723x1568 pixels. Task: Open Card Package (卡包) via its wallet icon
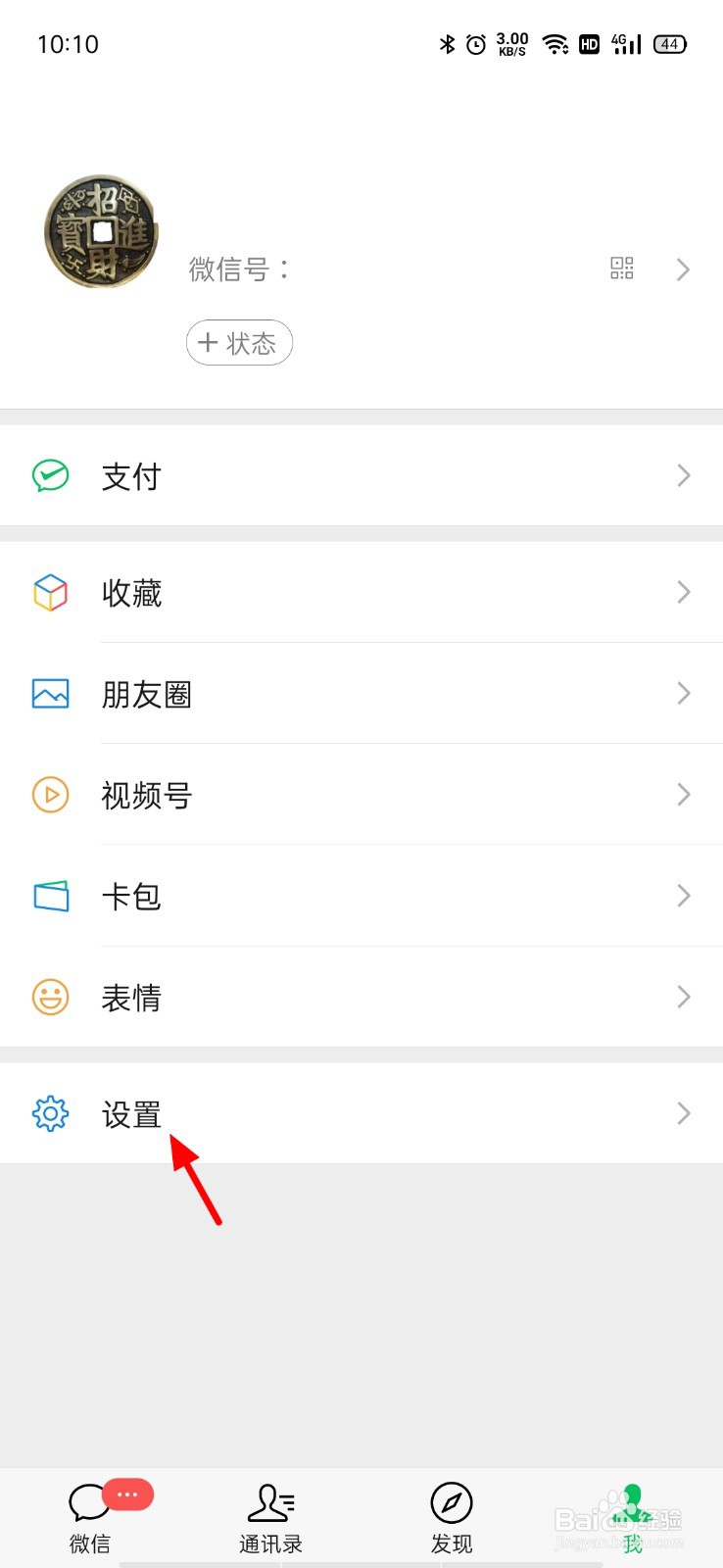tap(50, 896)
